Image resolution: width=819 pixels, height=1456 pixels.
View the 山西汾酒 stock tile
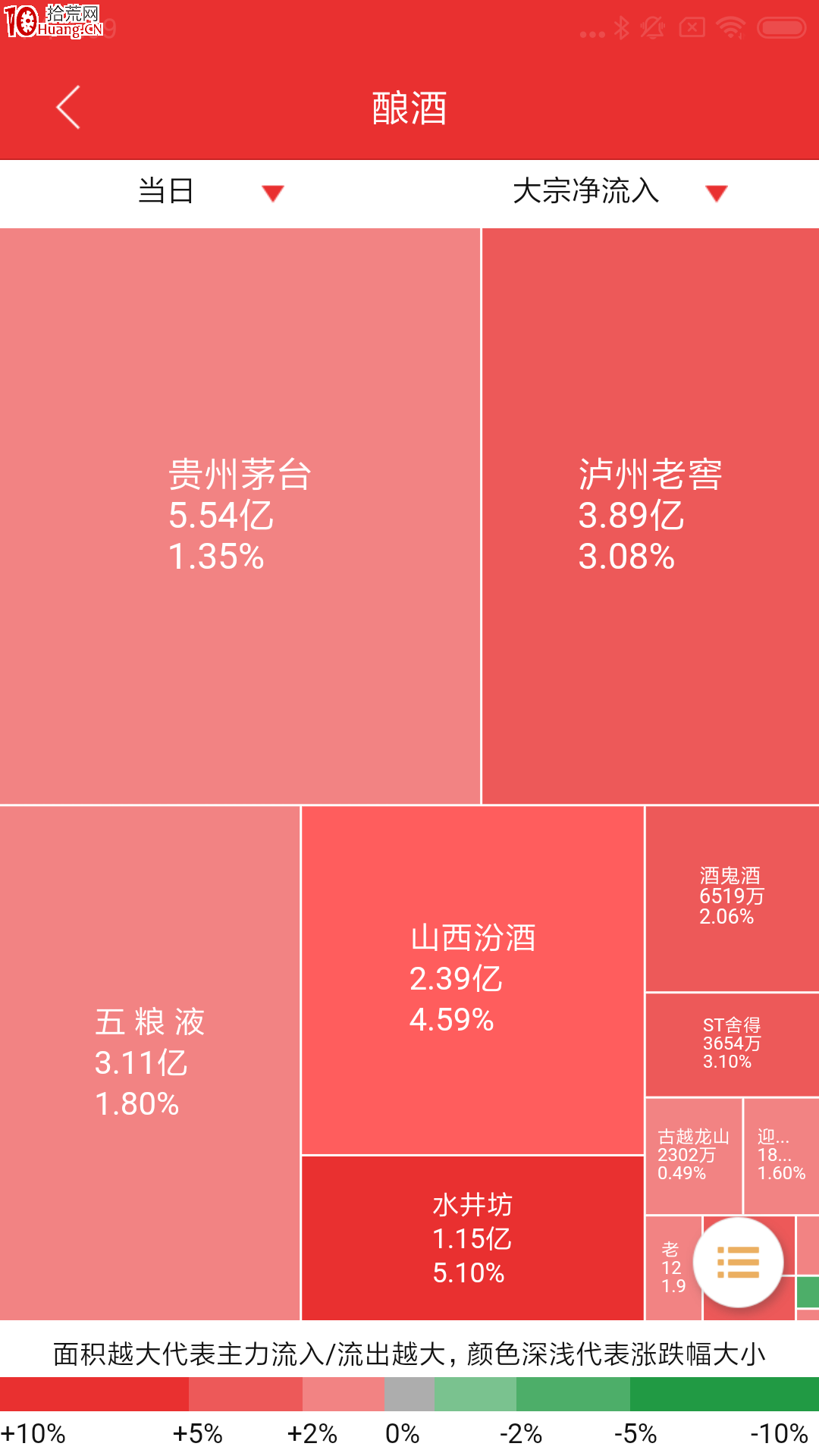[x=472, y=980]
